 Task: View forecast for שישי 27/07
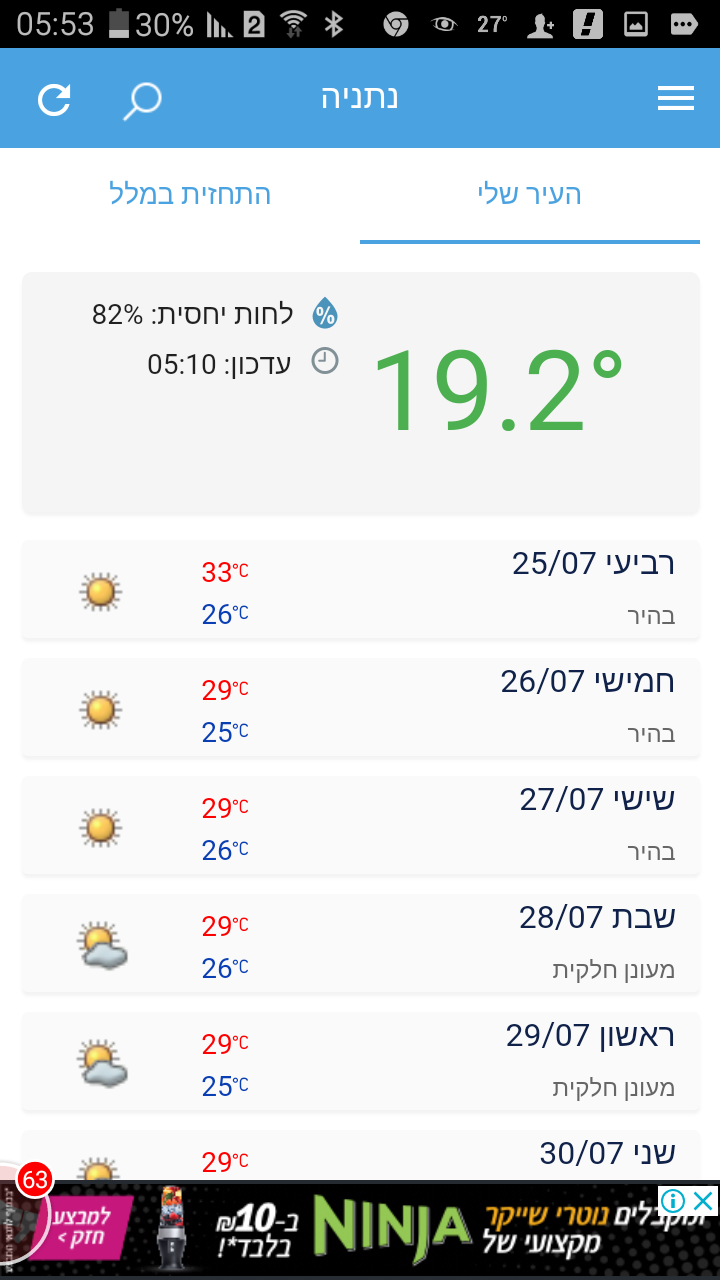pyautogui.click(x=360, y=826)
